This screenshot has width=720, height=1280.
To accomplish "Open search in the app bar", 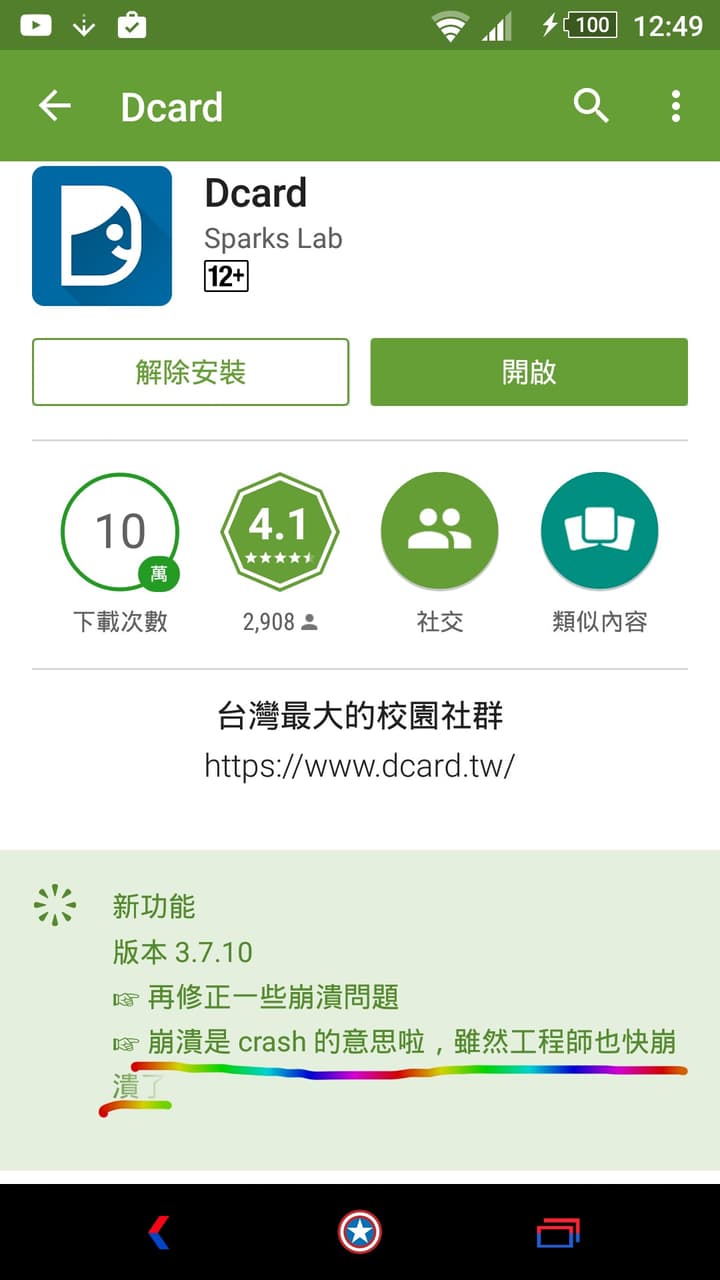I will pyautogui.click(x=590, y=106).
